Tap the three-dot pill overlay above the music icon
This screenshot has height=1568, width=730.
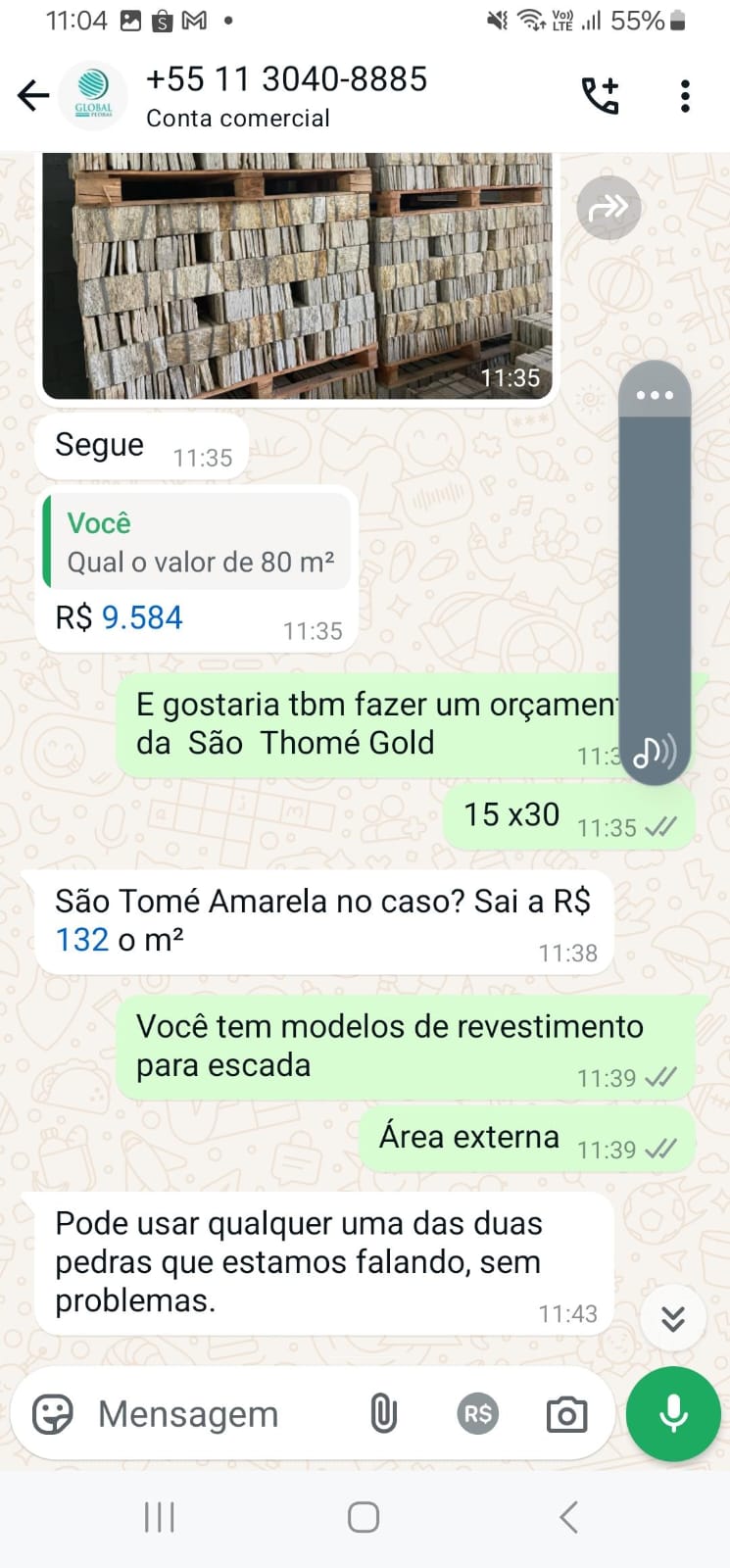[x=655, y=395]
